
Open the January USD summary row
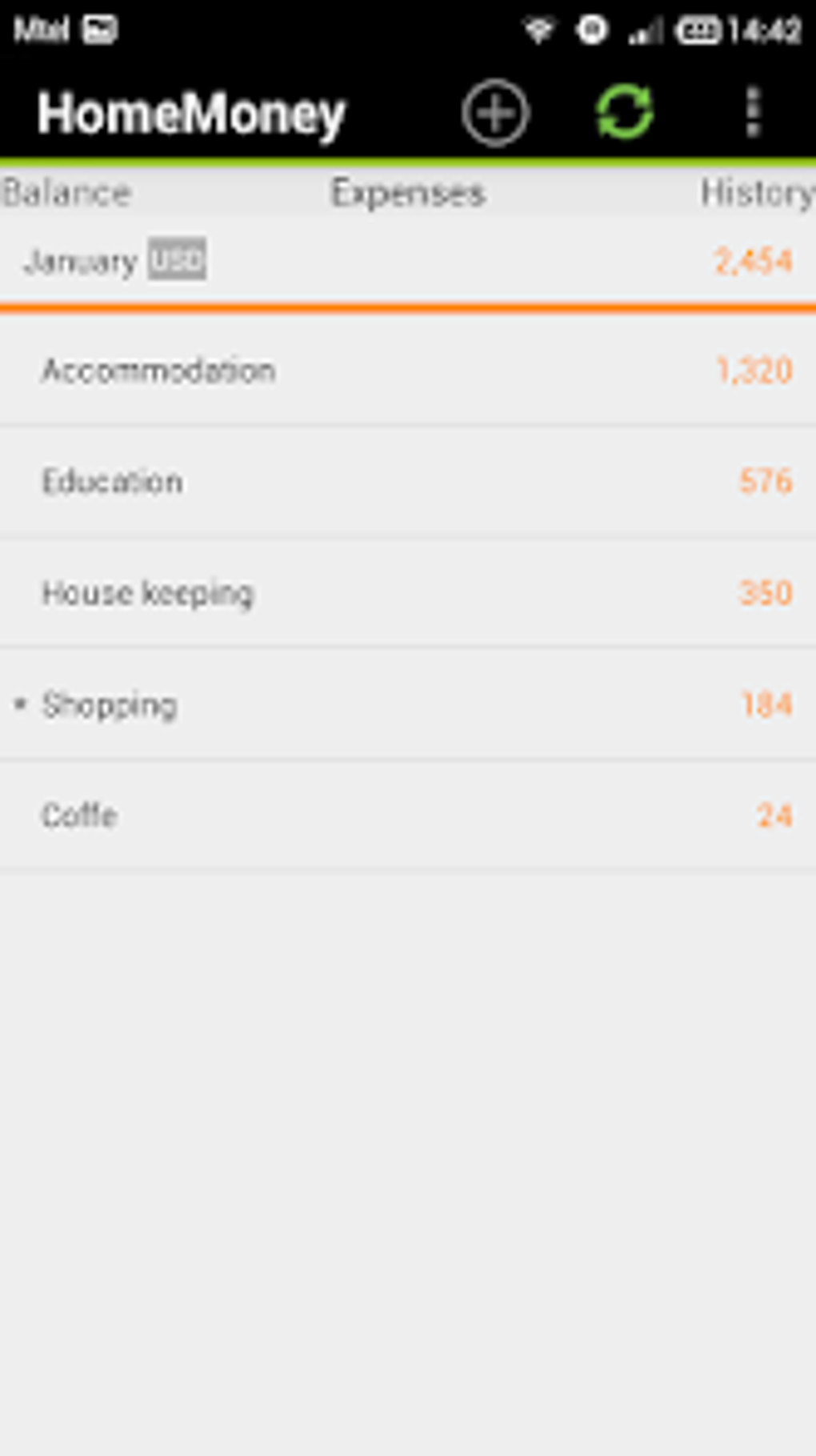pyautogui.click(x=408, y=262)
